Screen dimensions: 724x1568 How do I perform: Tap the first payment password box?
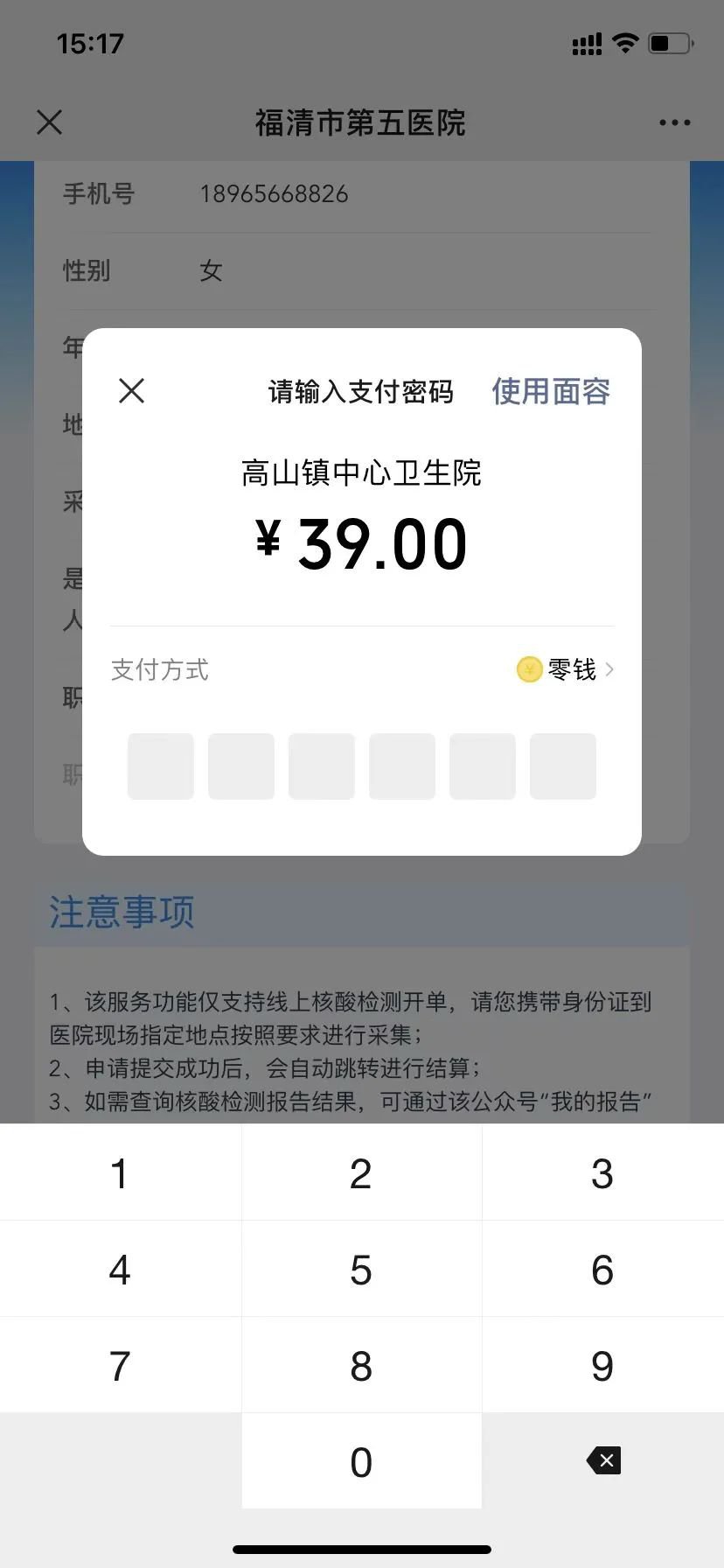161,766
